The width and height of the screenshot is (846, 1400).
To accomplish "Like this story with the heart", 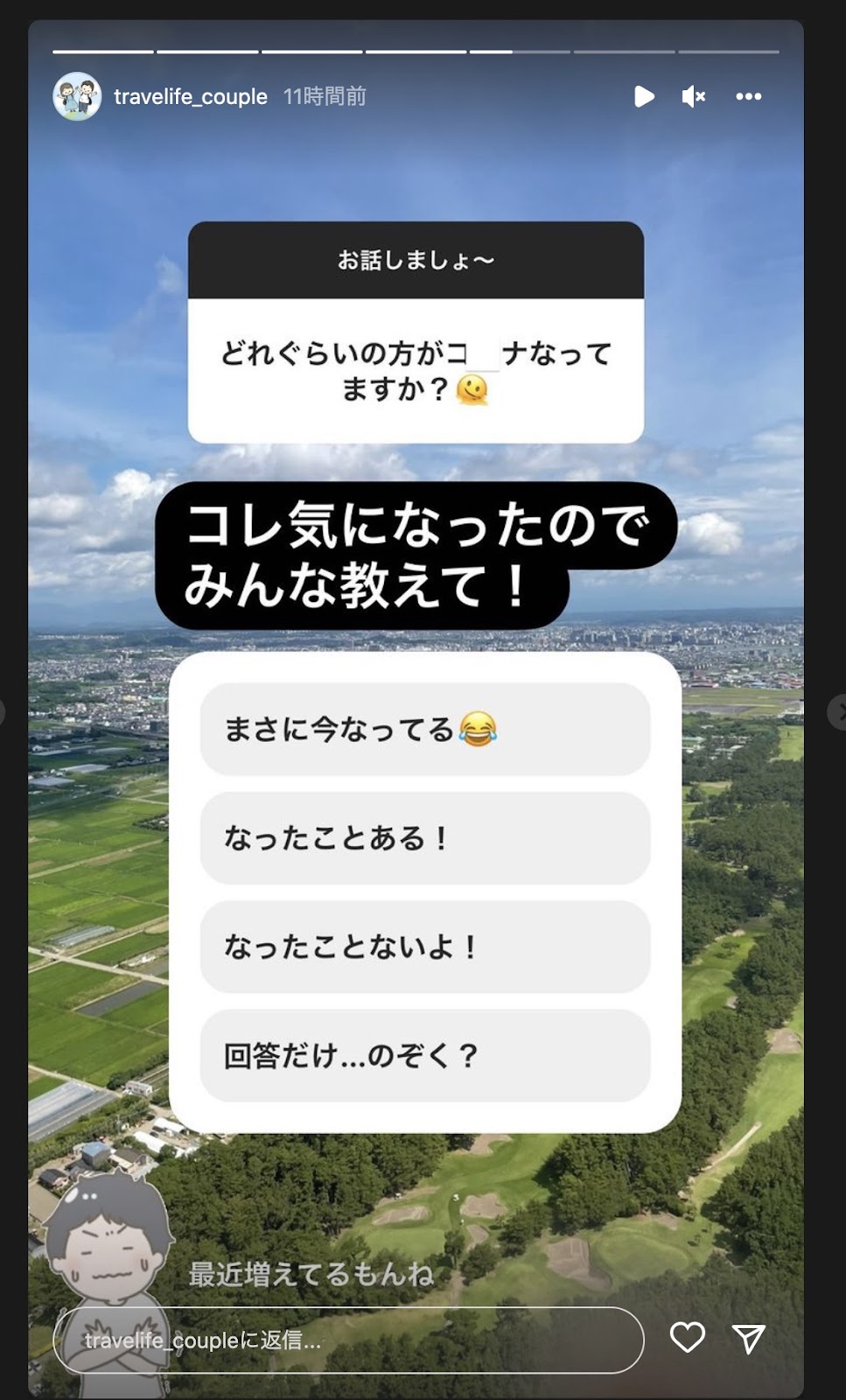I will [687, 1337].
